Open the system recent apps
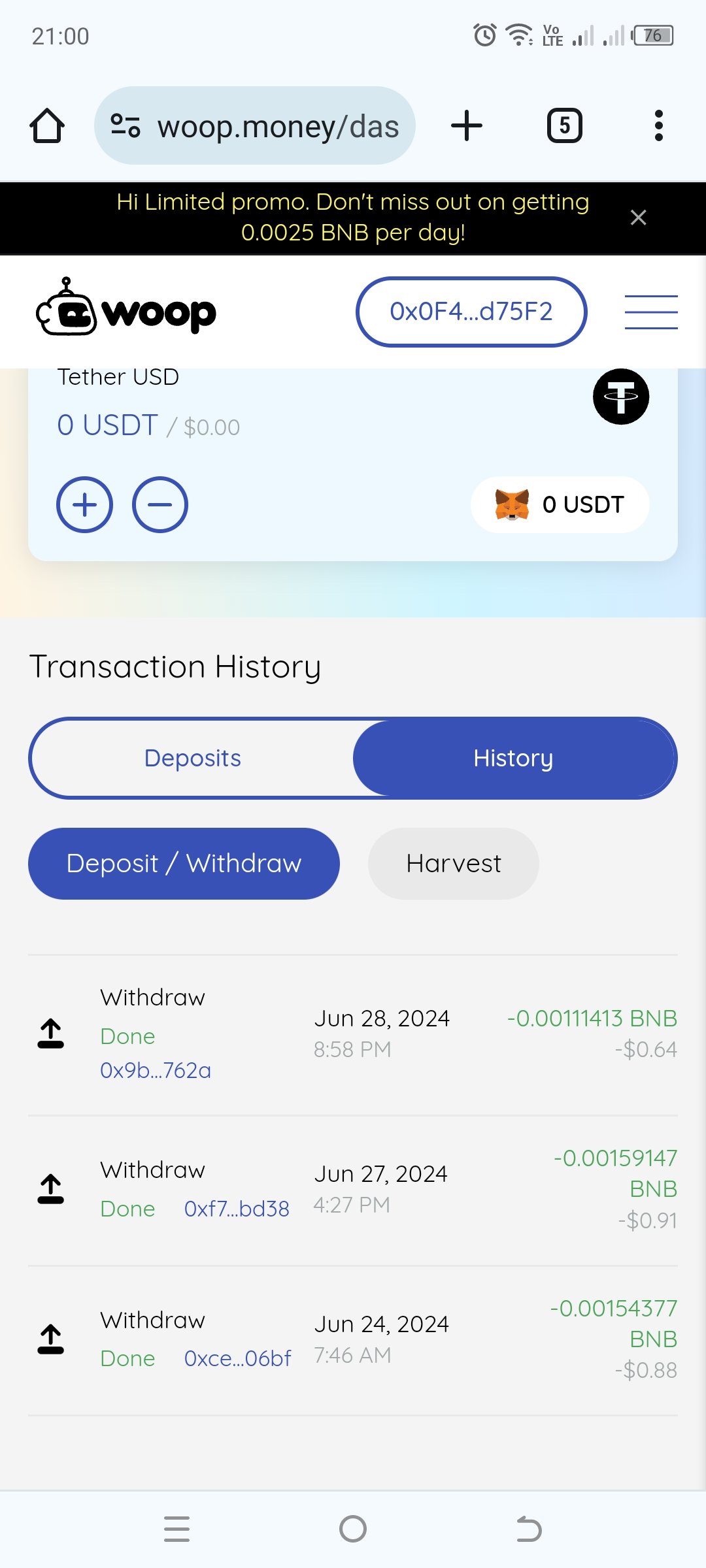 (176, 1529)
